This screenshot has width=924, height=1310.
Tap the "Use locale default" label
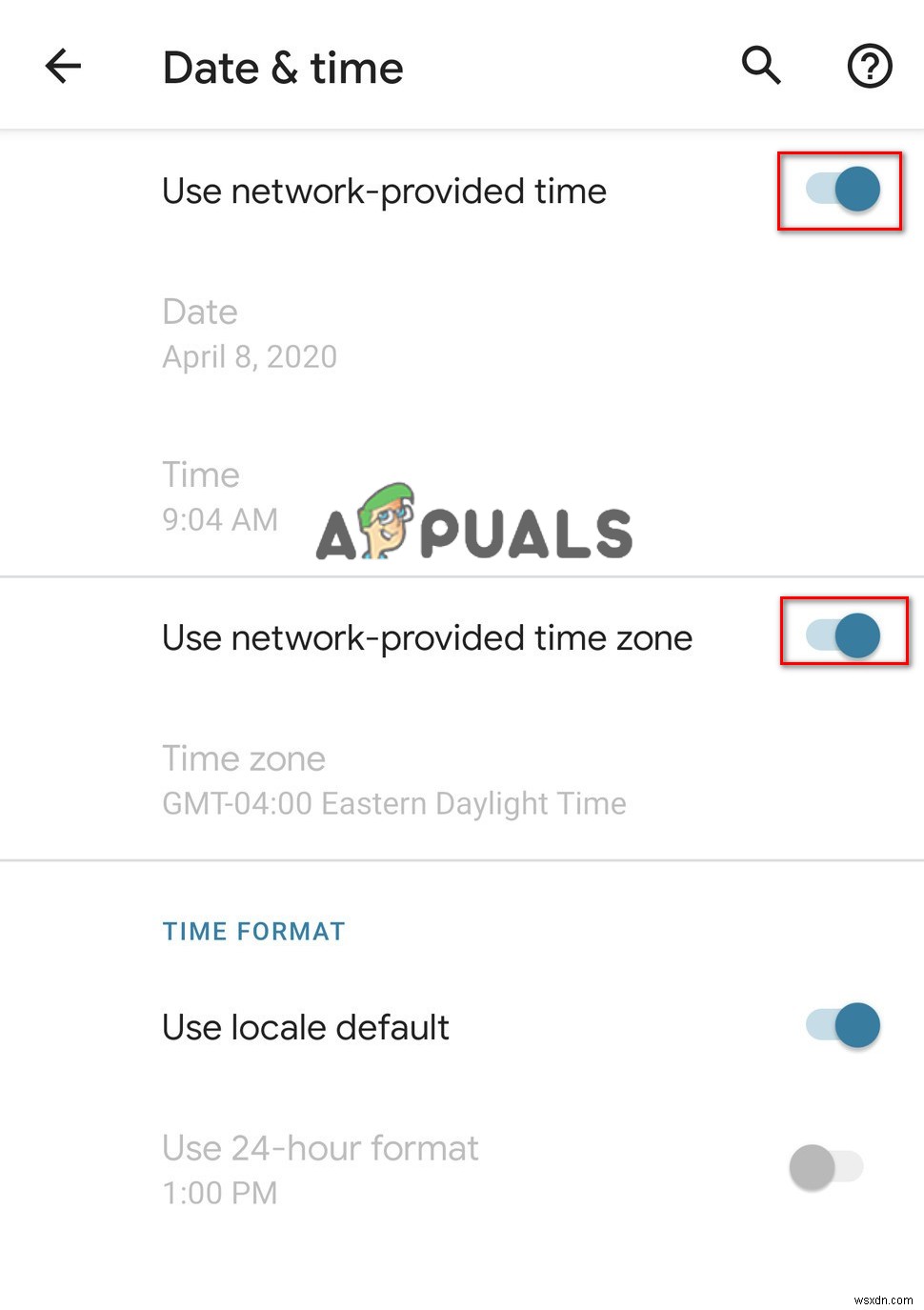[306, 1027]
